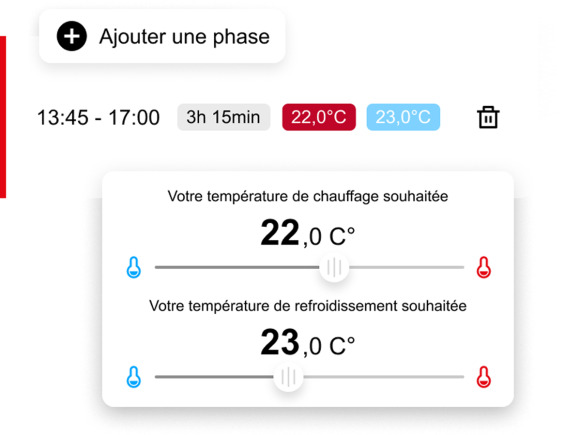Viewport: 580px width, 435px height.
Task: Open the 13:45 - 17:00 time range
Action: coord(98,118)
